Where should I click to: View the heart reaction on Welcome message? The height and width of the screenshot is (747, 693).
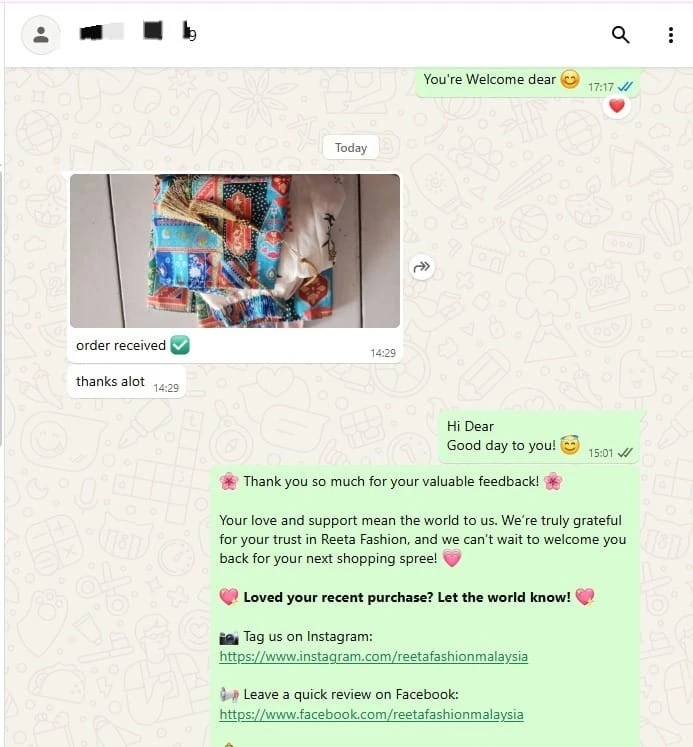click(616, 105)
